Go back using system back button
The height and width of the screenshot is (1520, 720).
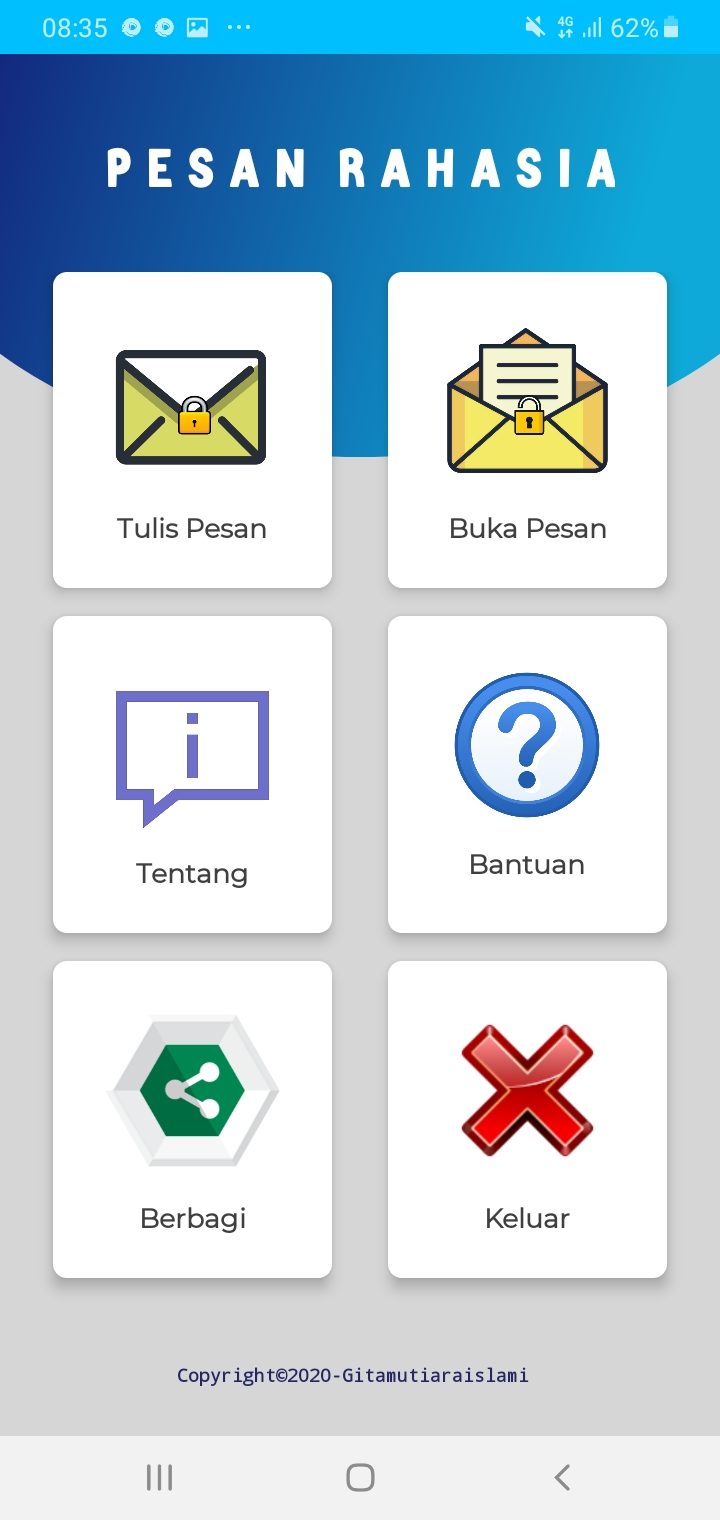coord(562,1477)
